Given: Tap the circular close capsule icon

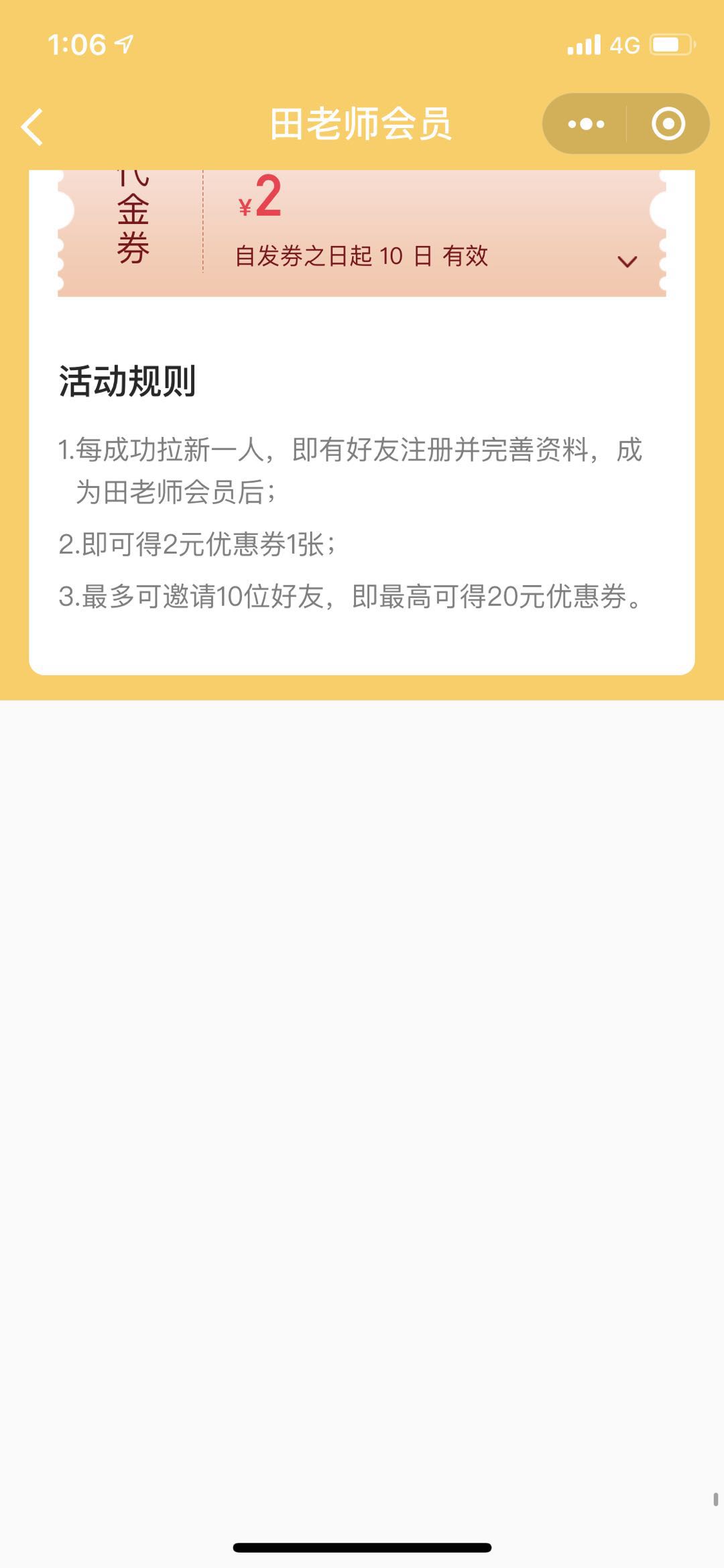Looking at the screenshot, I should pos(666,124).
